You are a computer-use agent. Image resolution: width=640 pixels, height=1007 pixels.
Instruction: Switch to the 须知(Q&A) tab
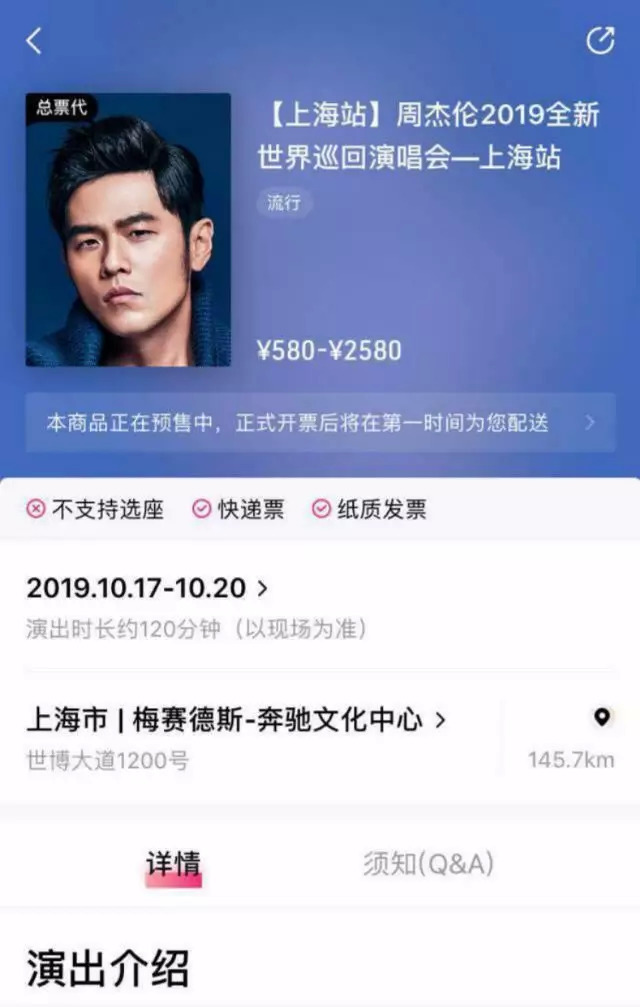pos(428,864)
